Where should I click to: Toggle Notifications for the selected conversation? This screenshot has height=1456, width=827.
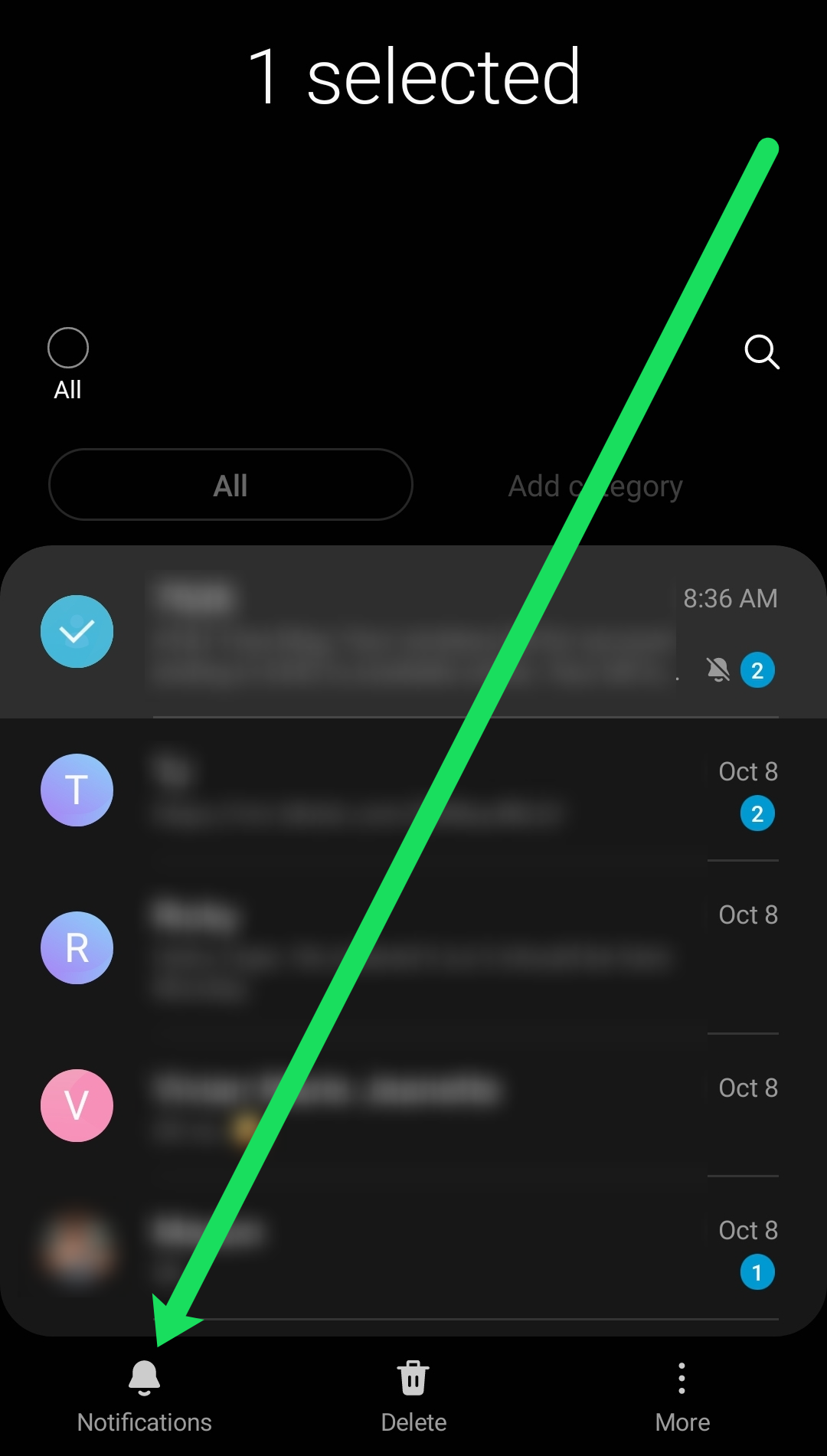tap(144, 1395)
